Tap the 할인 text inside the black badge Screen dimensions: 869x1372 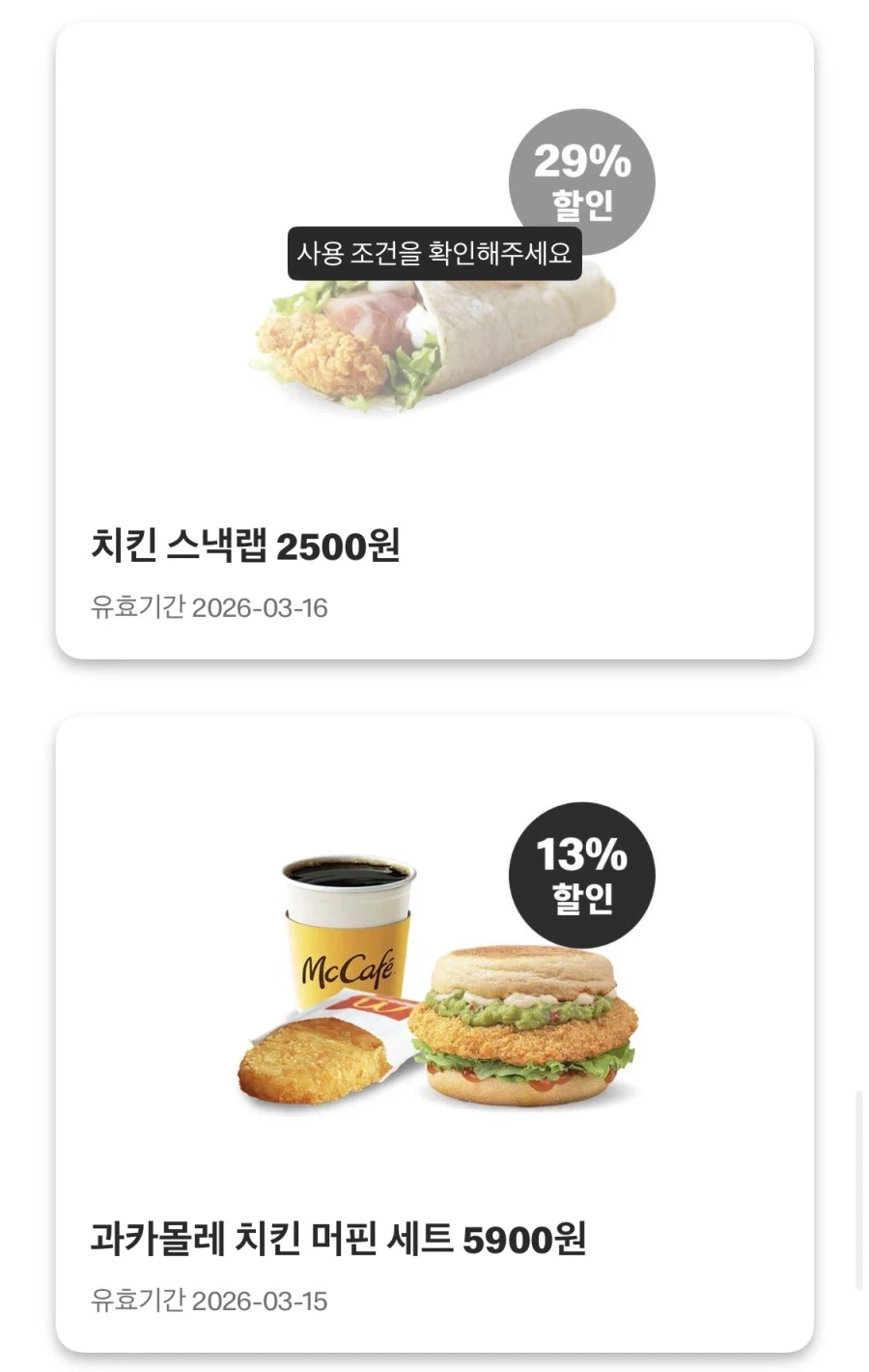(579, 900)
